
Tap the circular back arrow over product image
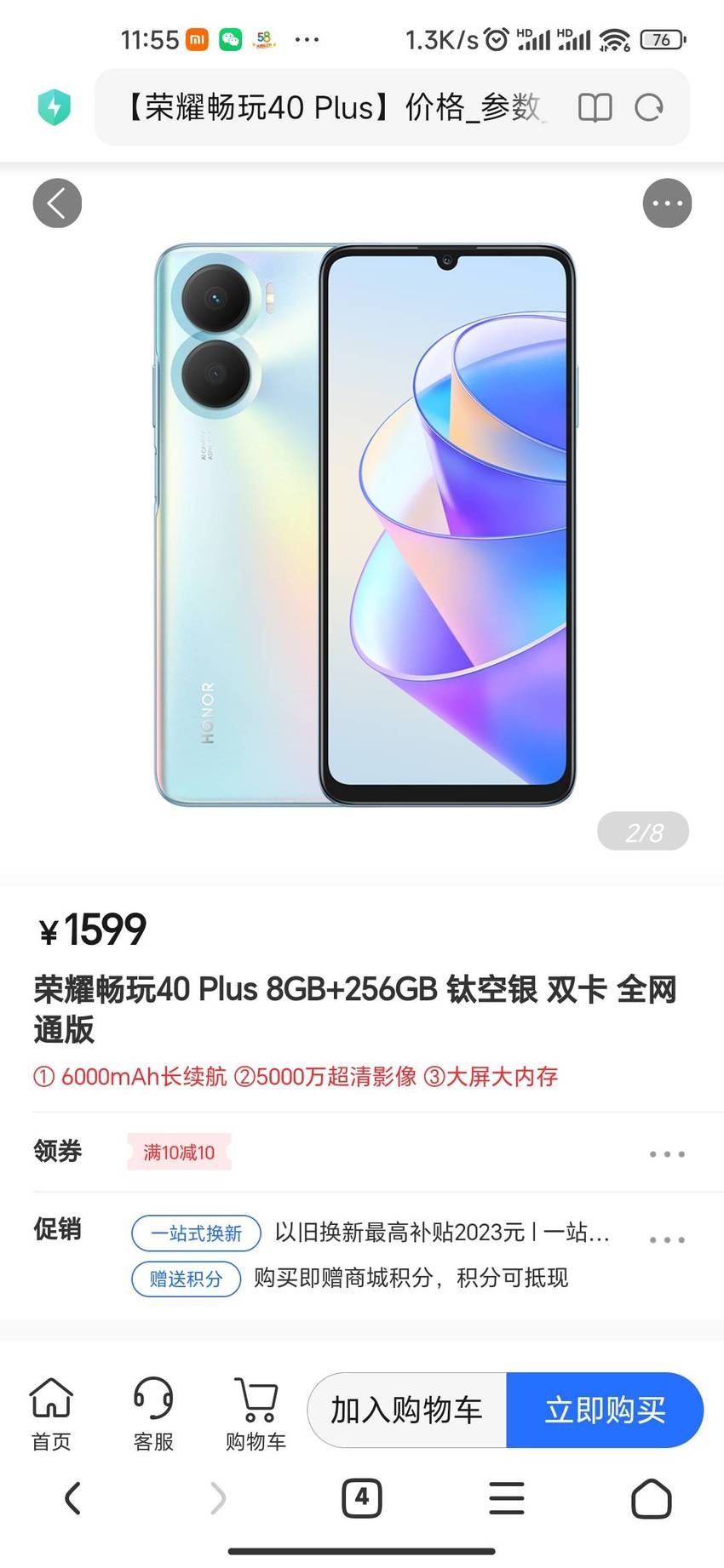coord(57,203)
